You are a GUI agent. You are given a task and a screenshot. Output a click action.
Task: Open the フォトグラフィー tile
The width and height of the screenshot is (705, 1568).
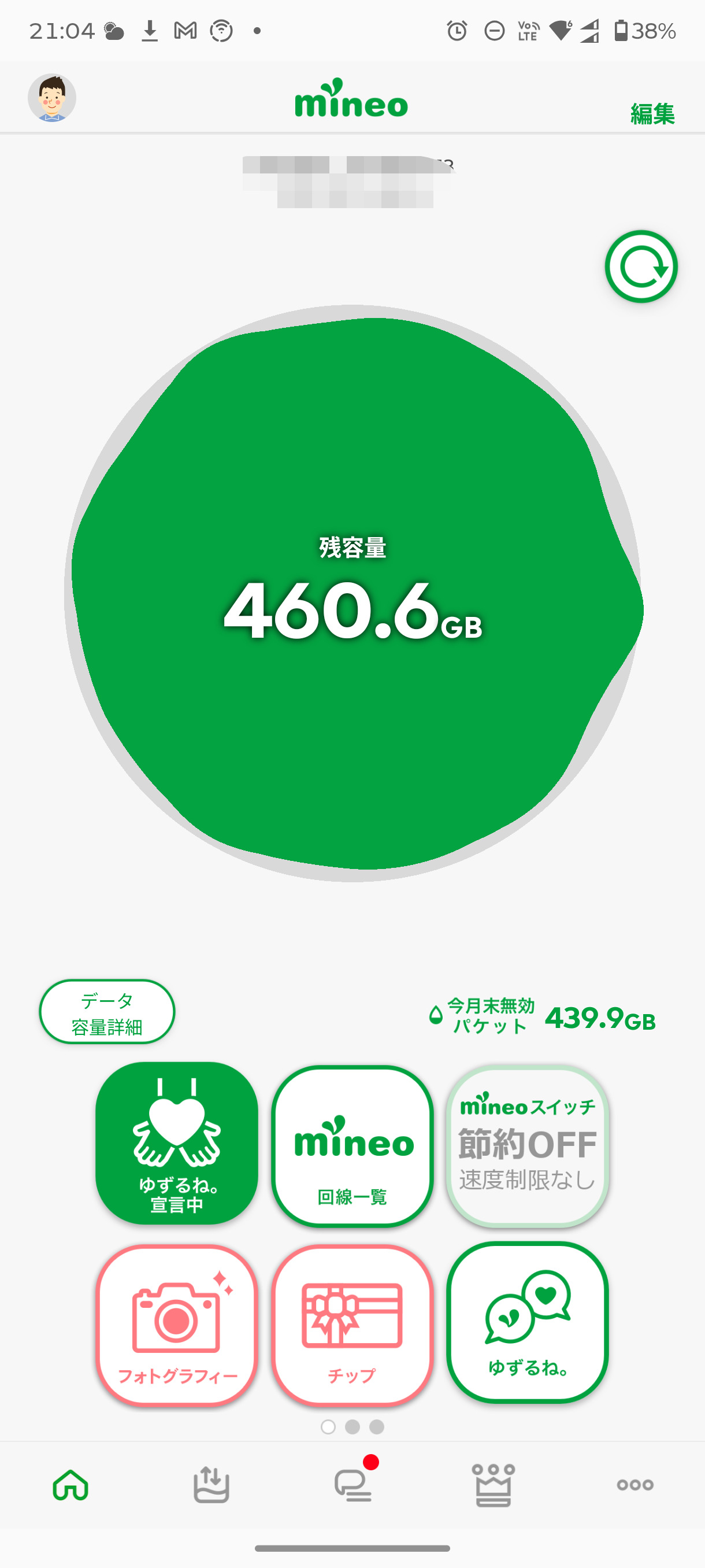point(177,1325)
